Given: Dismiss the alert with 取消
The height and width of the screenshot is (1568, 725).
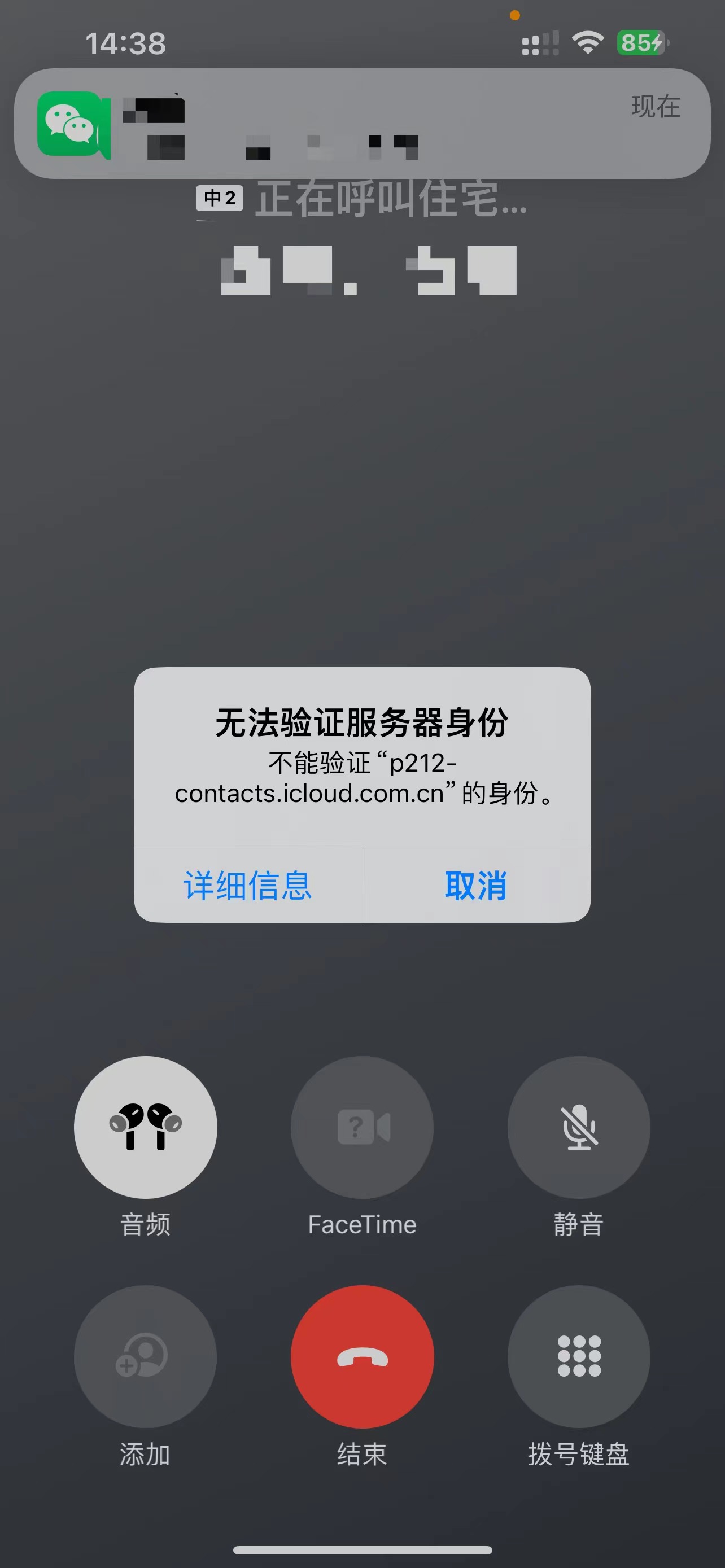Looking at the screenshot, I should click(x=476, y=886).
